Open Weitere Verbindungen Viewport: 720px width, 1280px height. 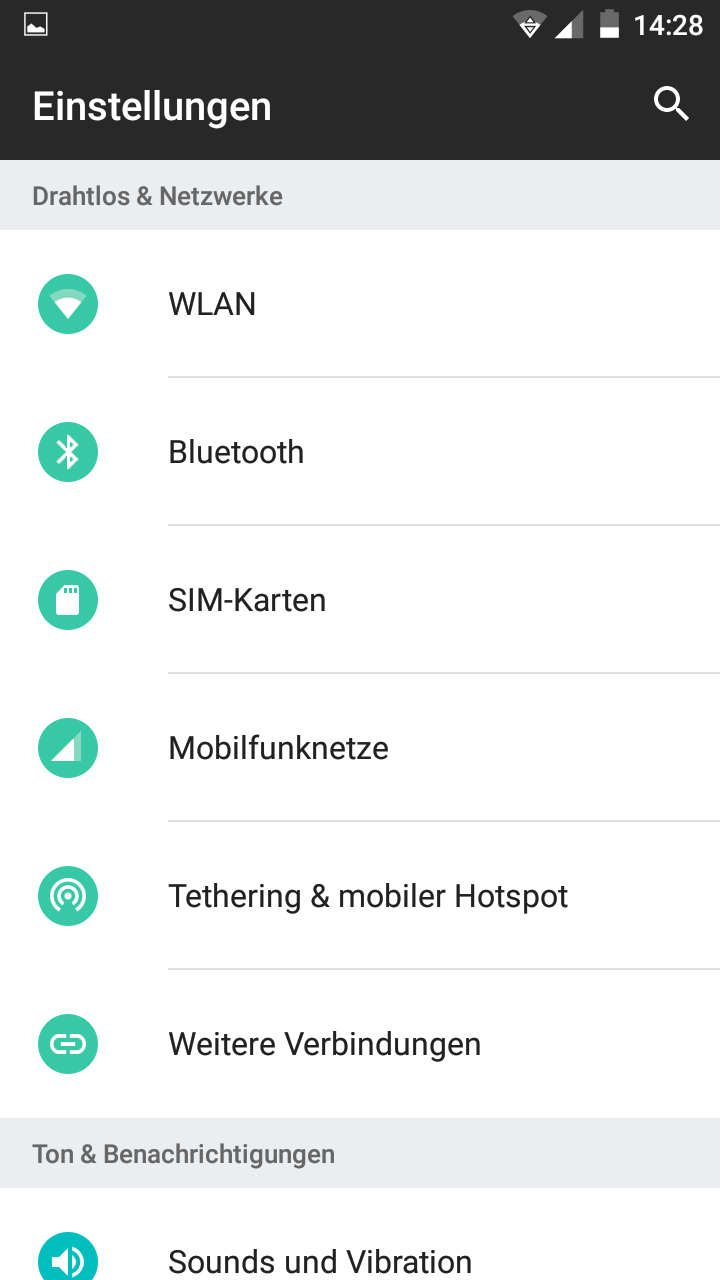pyautogui.click(x=360, y=1044)
